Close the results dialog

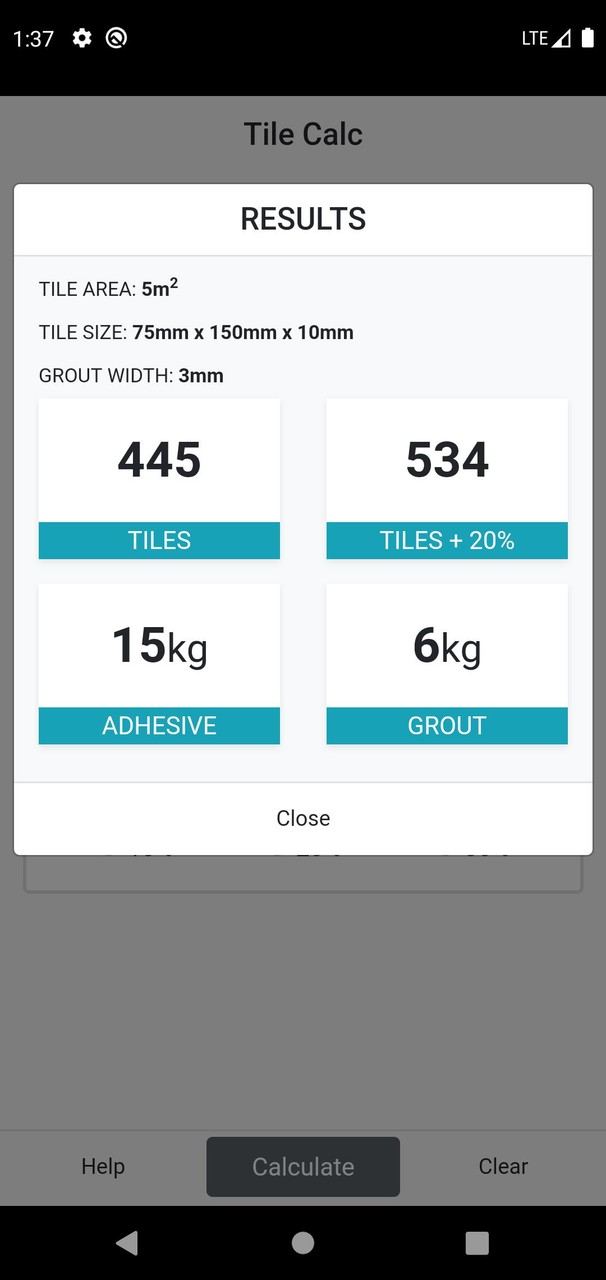[x=303, y=818]
